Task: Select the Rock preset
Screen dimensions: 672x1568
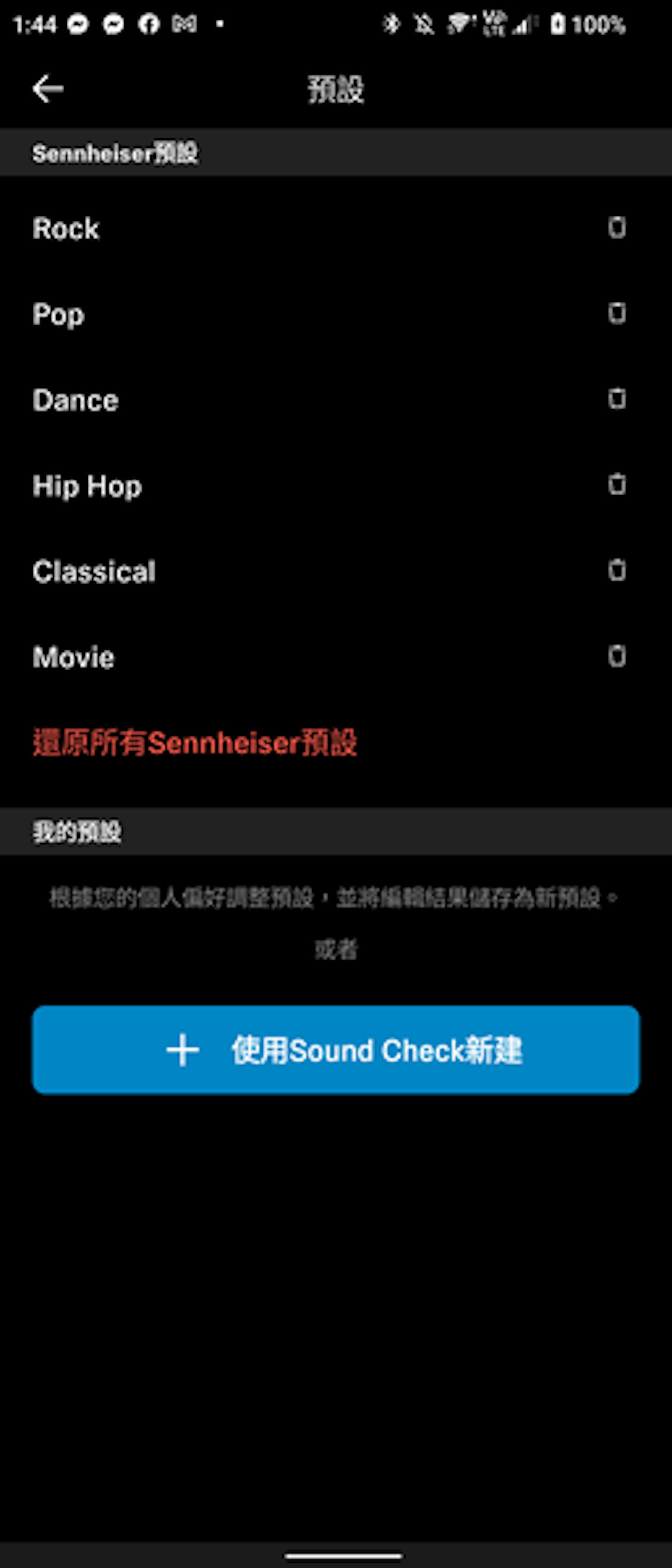Action: (x=66, y=229)
